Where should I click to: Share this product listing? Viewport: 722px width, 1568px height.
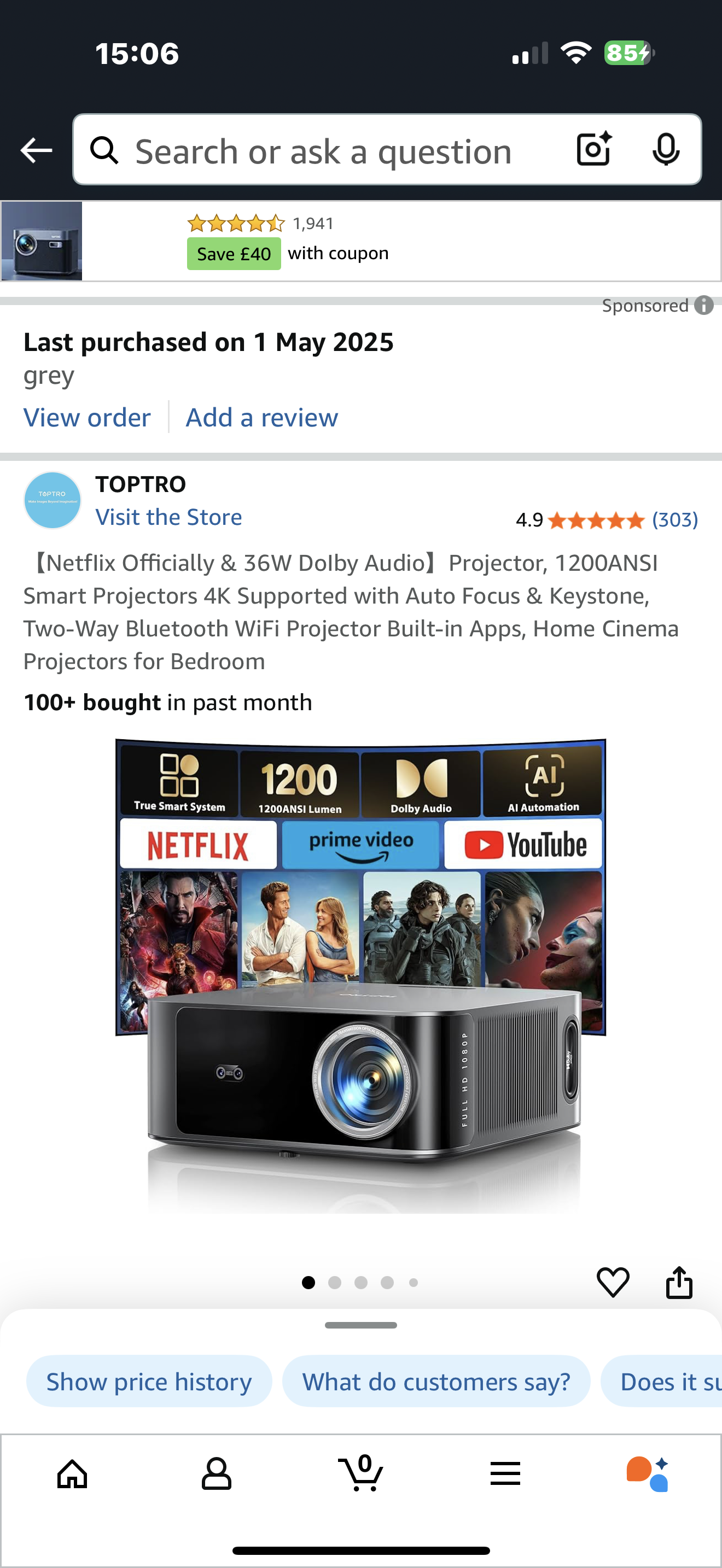679,1282
